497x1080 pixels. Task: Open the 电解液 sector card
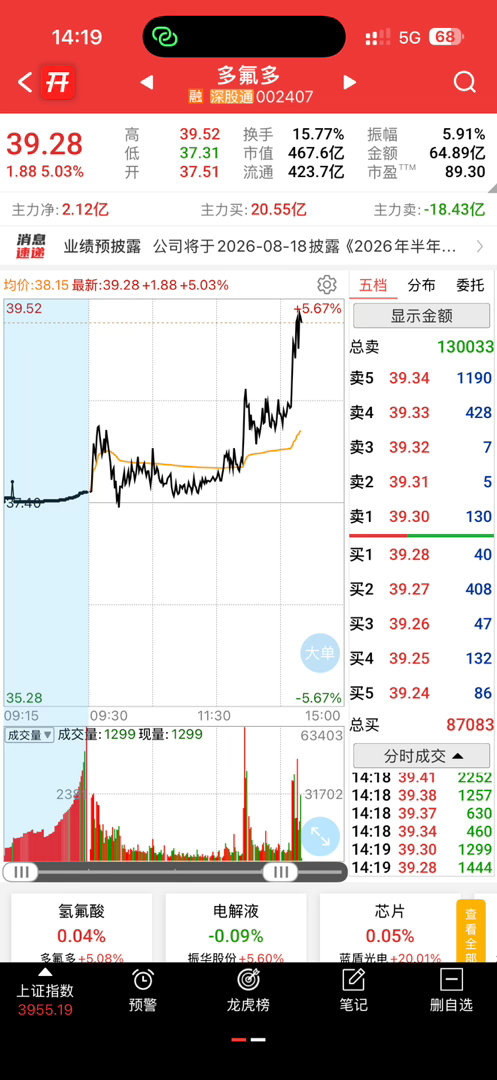(x=236, y=927)
